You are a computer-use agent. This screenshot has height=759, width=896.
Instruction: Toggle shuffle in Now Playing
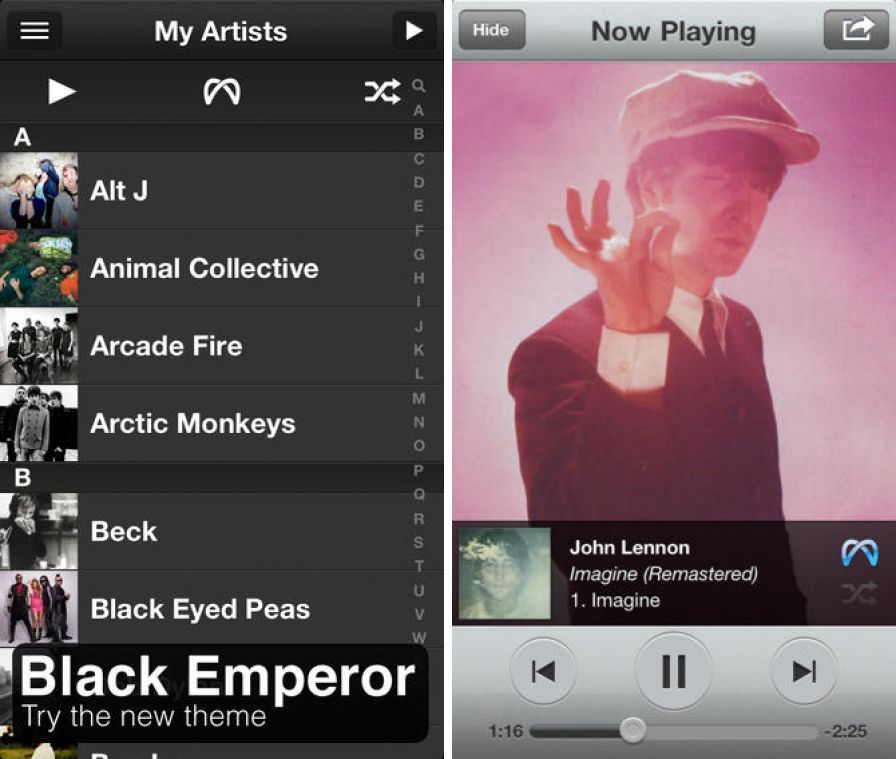pyautogui.click(x=859, y=594)
